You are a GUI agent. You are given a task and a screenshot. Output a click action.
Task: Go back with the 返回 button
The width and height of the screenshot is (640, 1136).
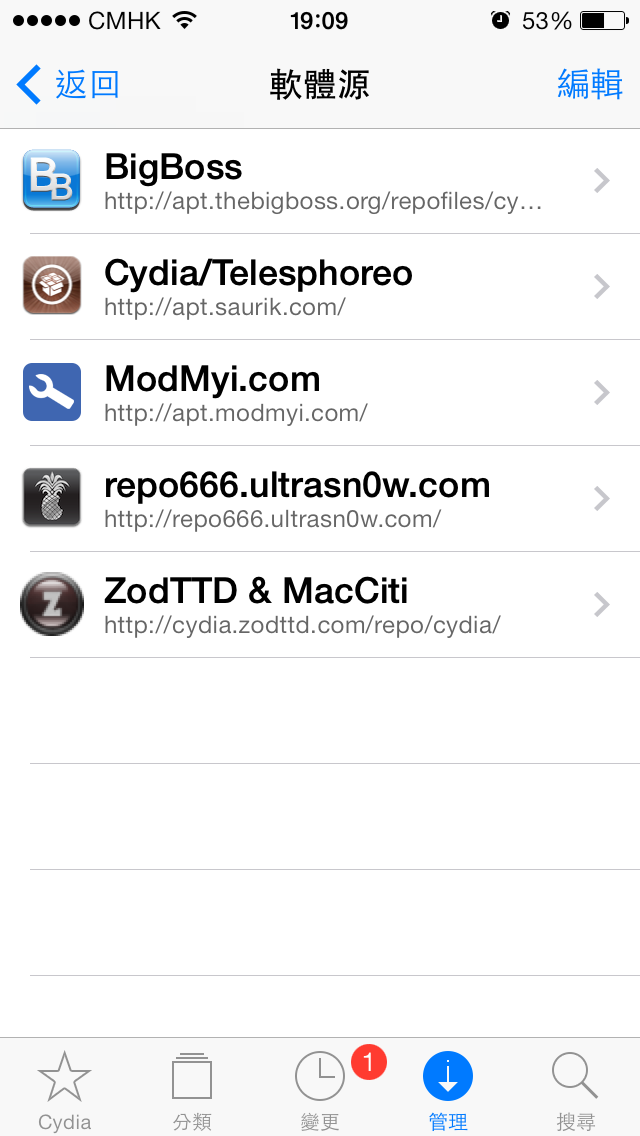67,84
